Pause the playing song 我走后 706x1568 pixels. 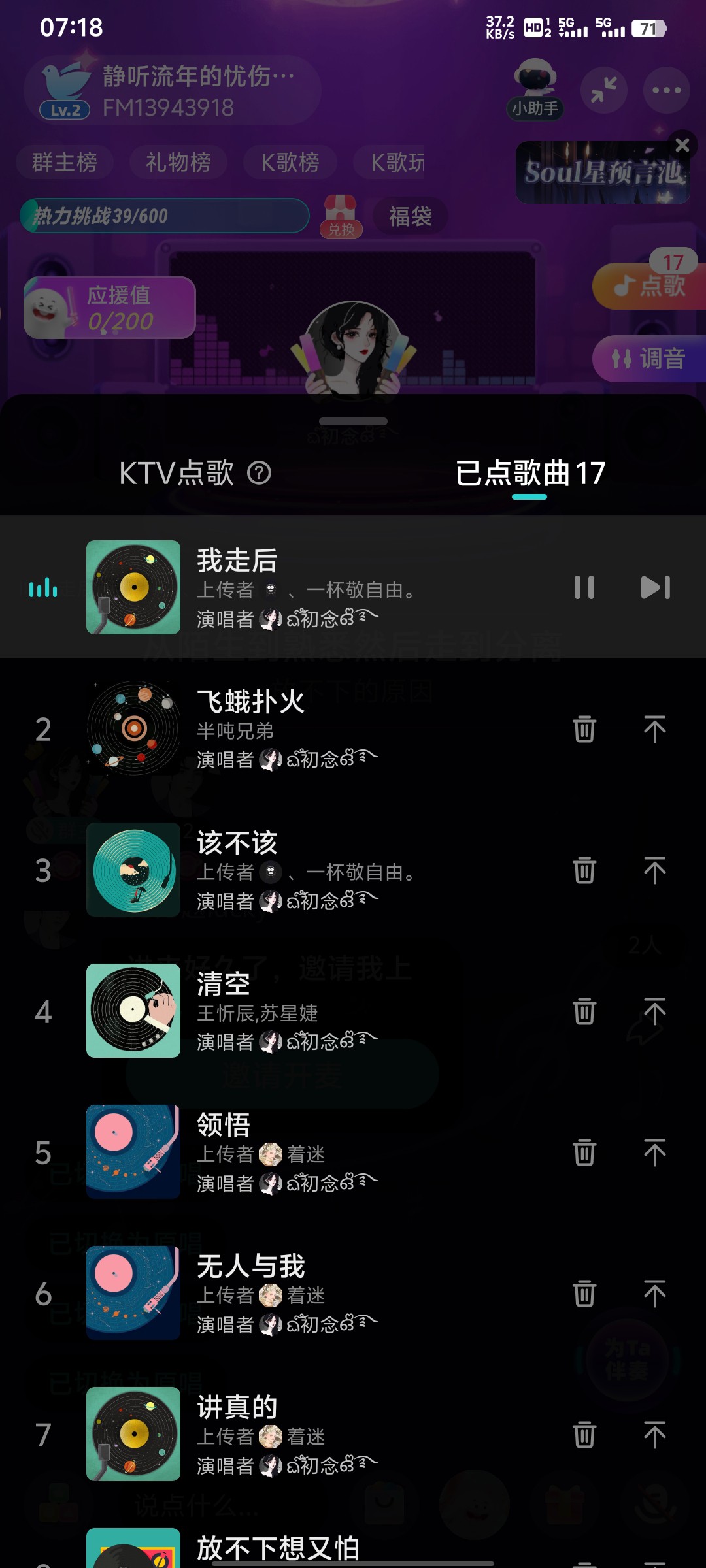click(584, 587)
